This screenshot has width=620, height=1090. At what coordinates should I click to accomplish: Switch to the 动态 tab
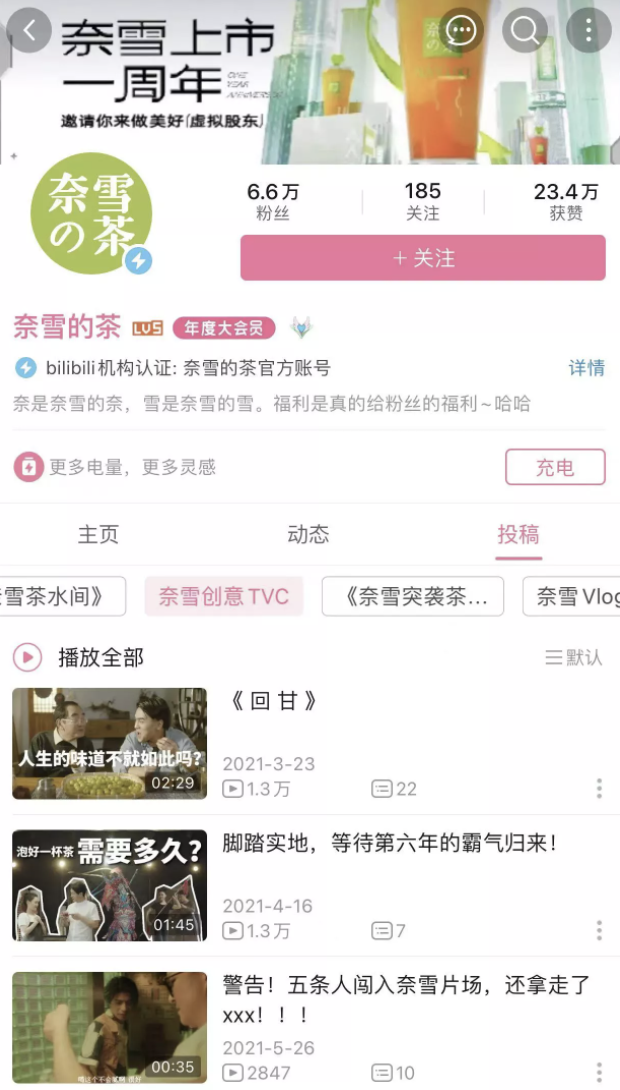pyautogui.click(x=308, y=534)
